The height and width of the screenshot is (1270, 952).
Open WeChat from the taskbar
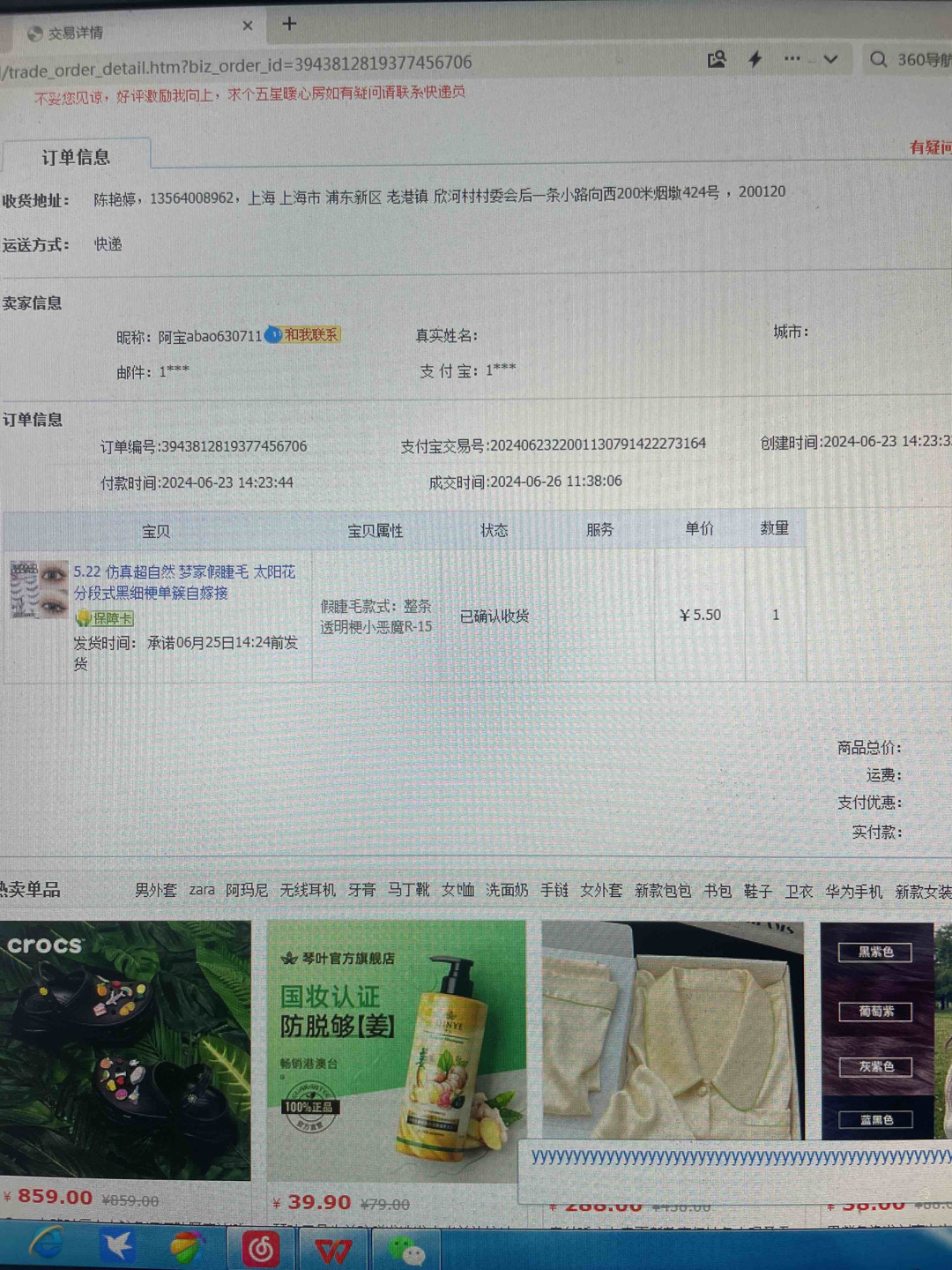(406, 1250)
